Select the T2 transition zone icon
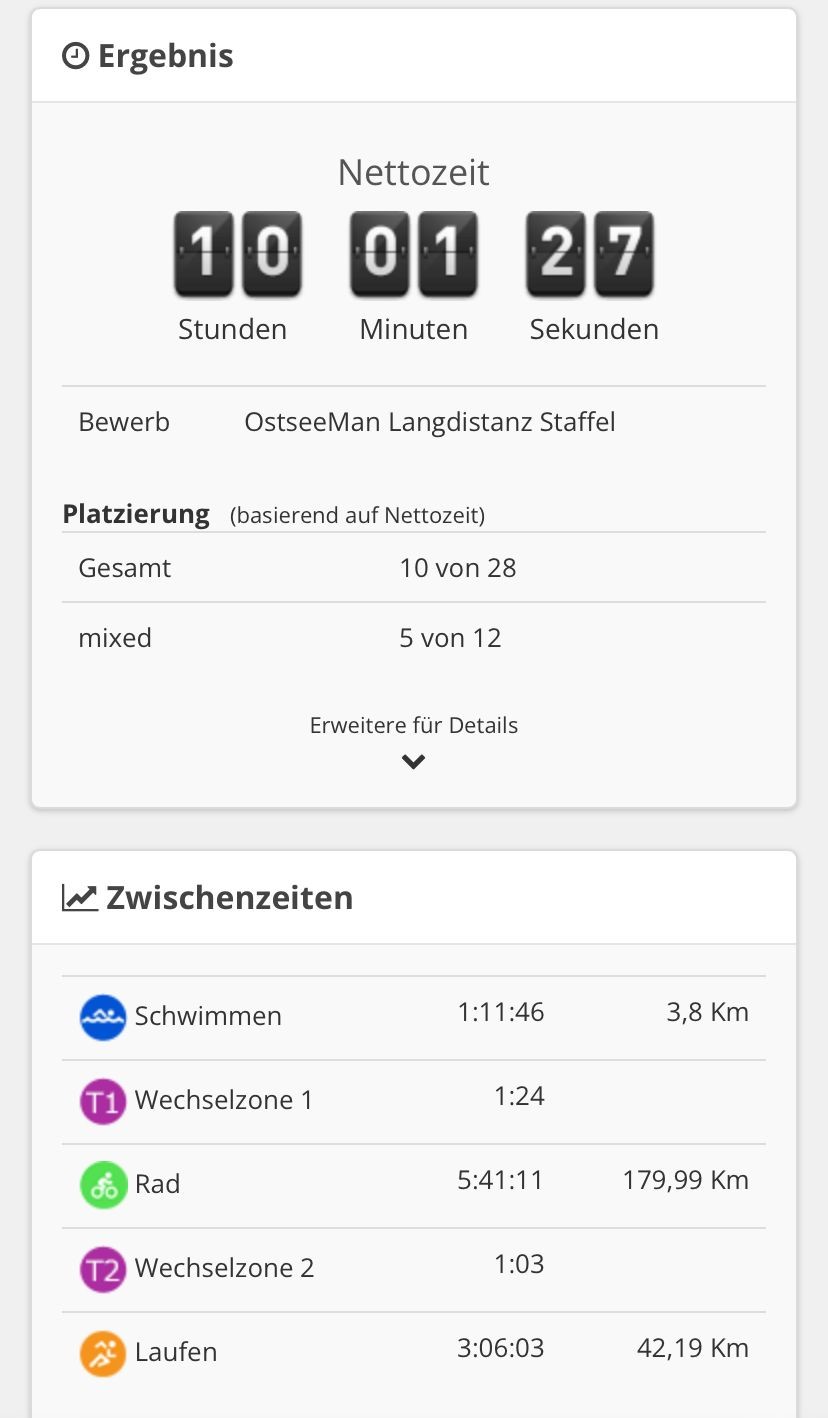Viewport: 828px width, 1418px height. 102,1269
